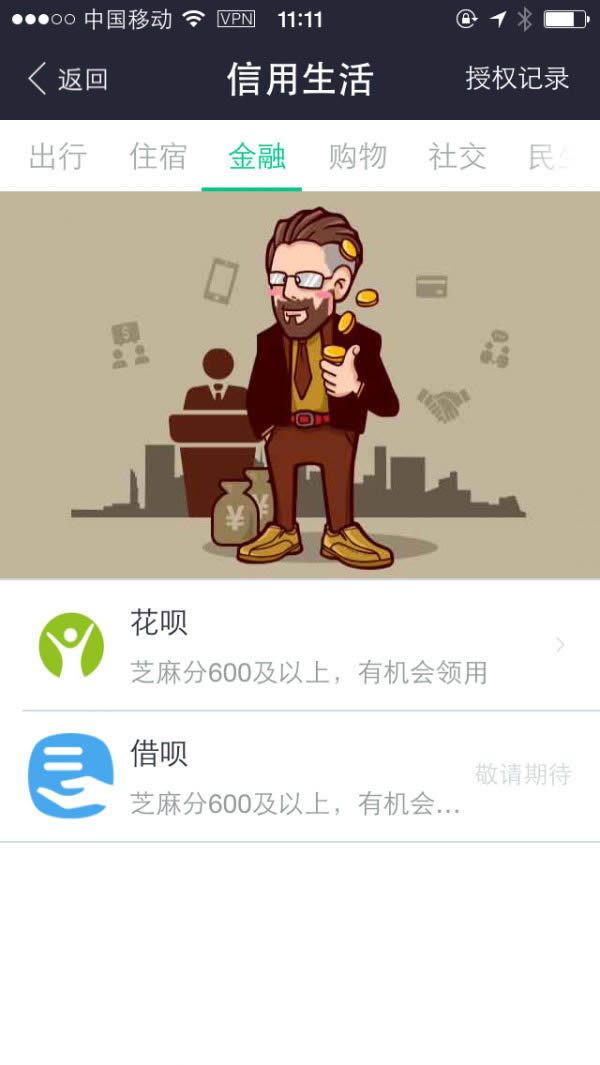Switch to the 社交 tab
The image size is (600, 1065).
coord(457,156)
